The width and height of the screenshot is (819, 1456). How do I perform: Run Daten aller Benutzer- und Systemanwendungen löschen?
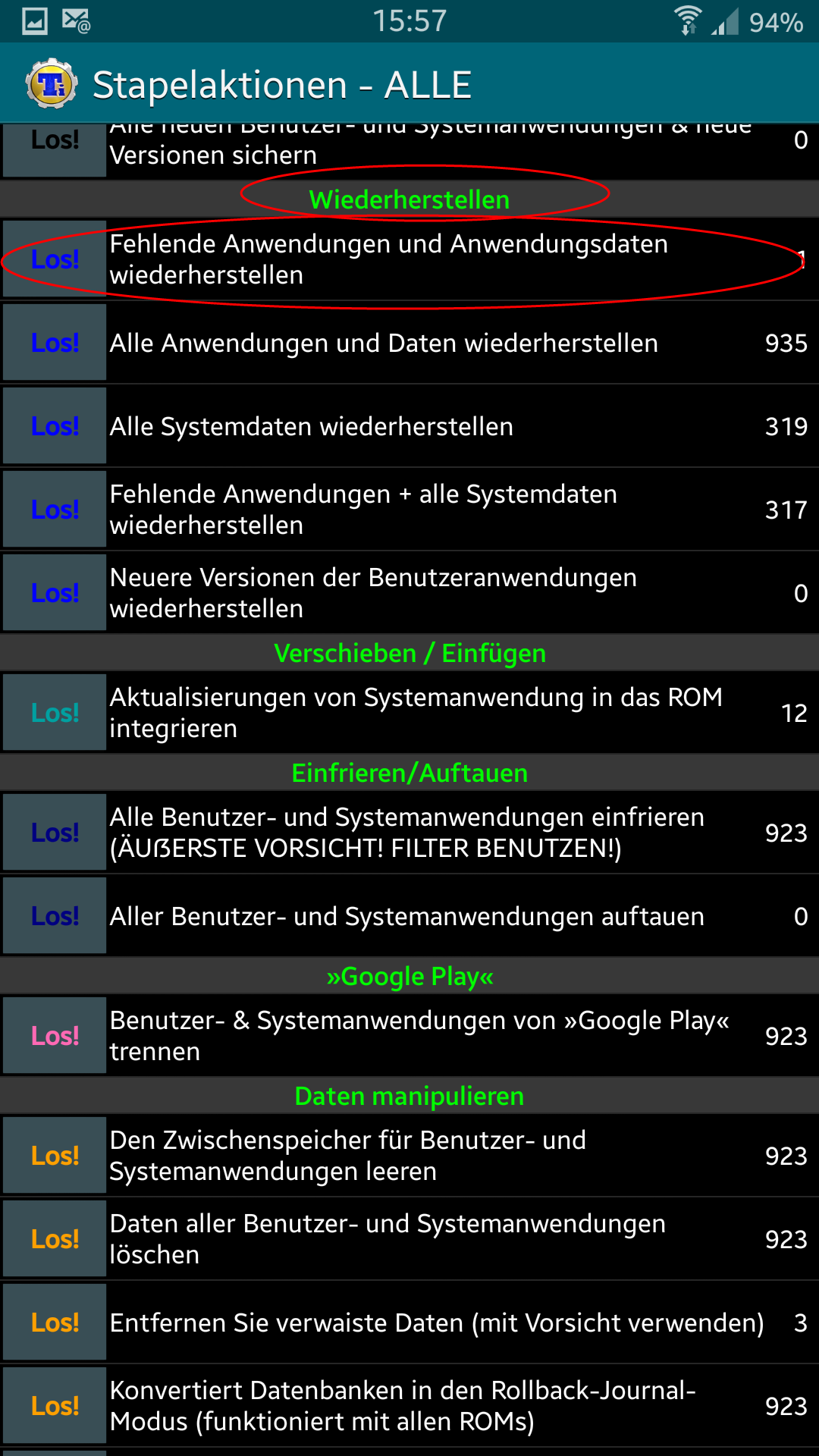[x=55, y=1239]
